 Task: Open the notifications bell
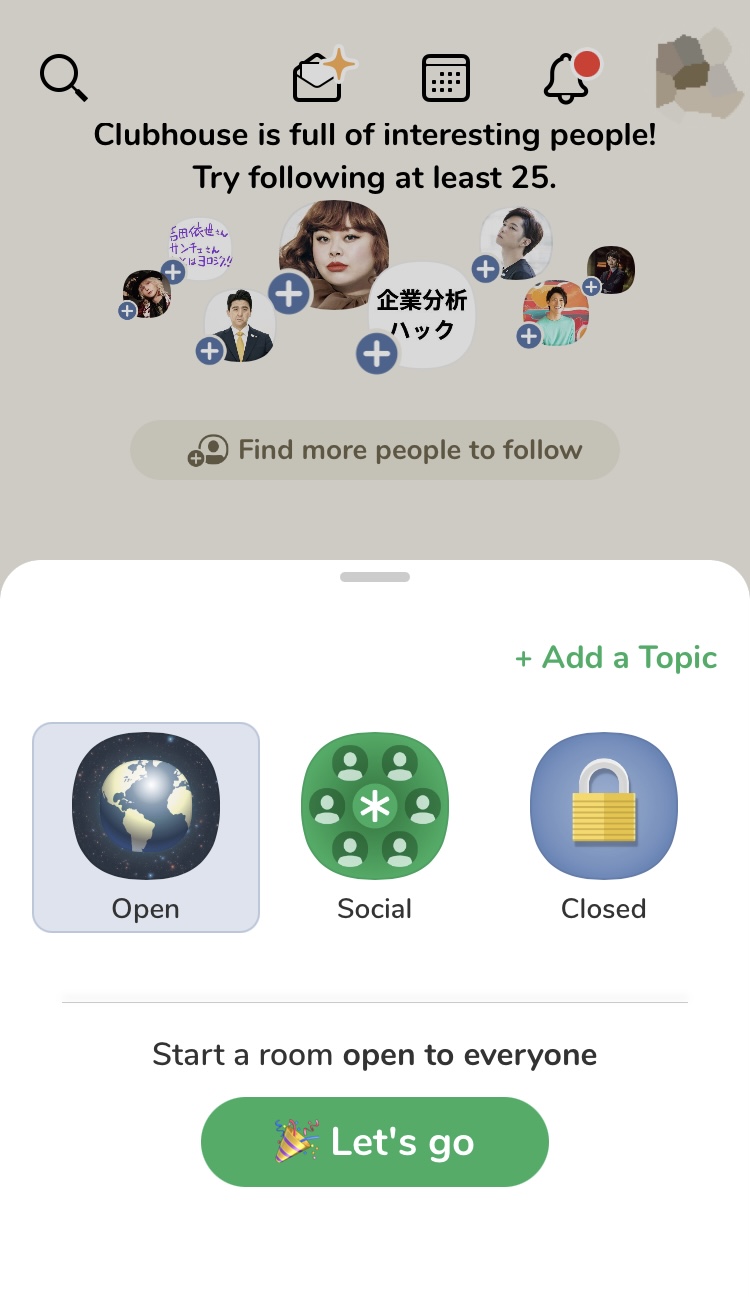(x=568, y=77)
